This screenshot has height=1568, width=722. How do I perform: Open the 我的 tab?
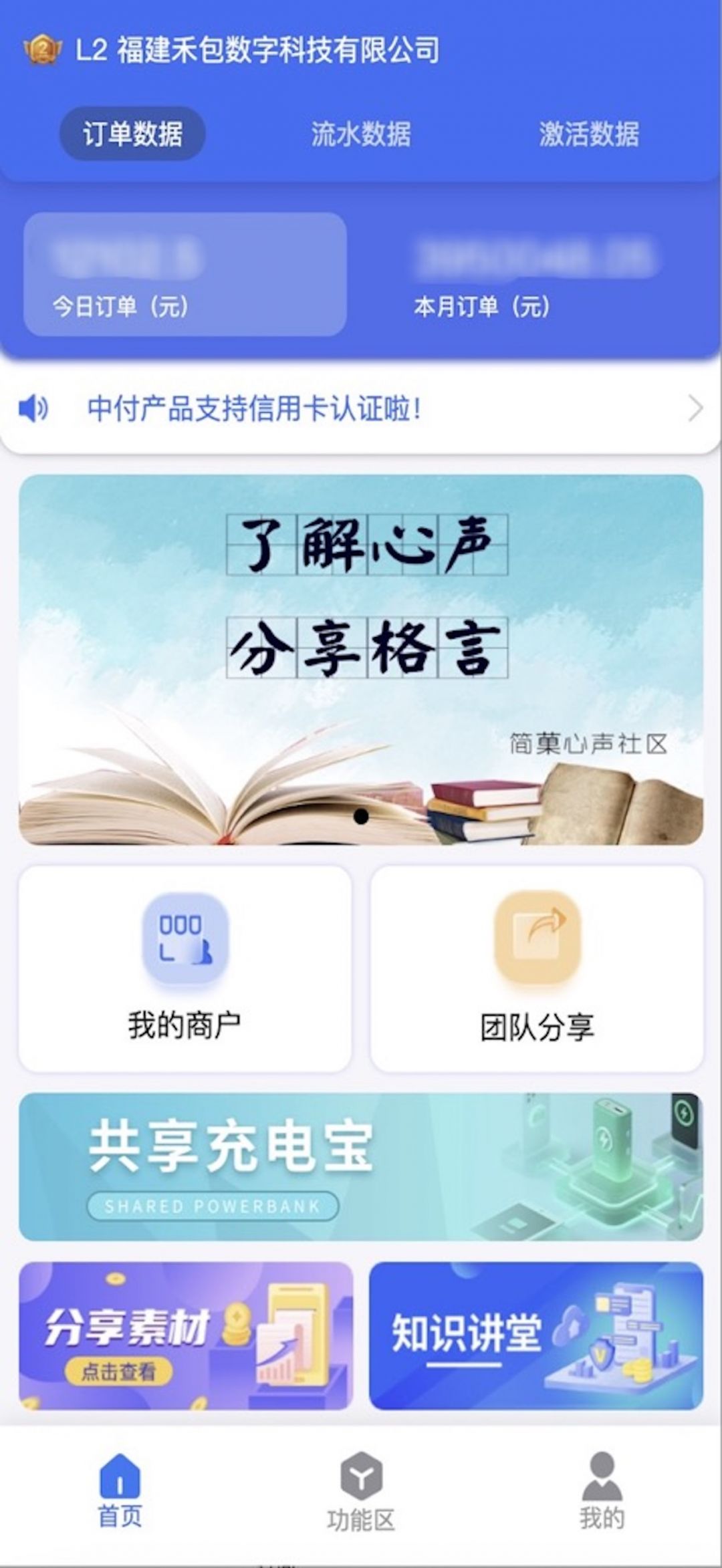602,1492
